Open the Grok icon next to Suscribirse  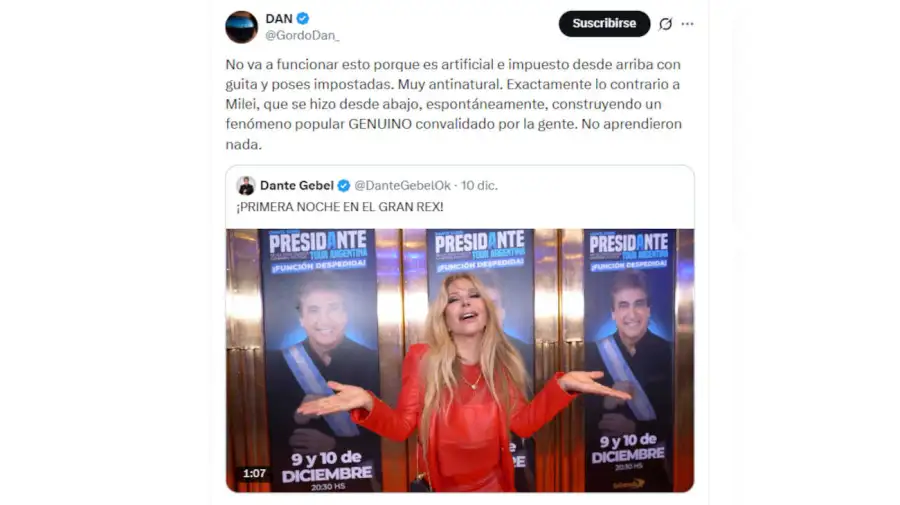(665, 24)
